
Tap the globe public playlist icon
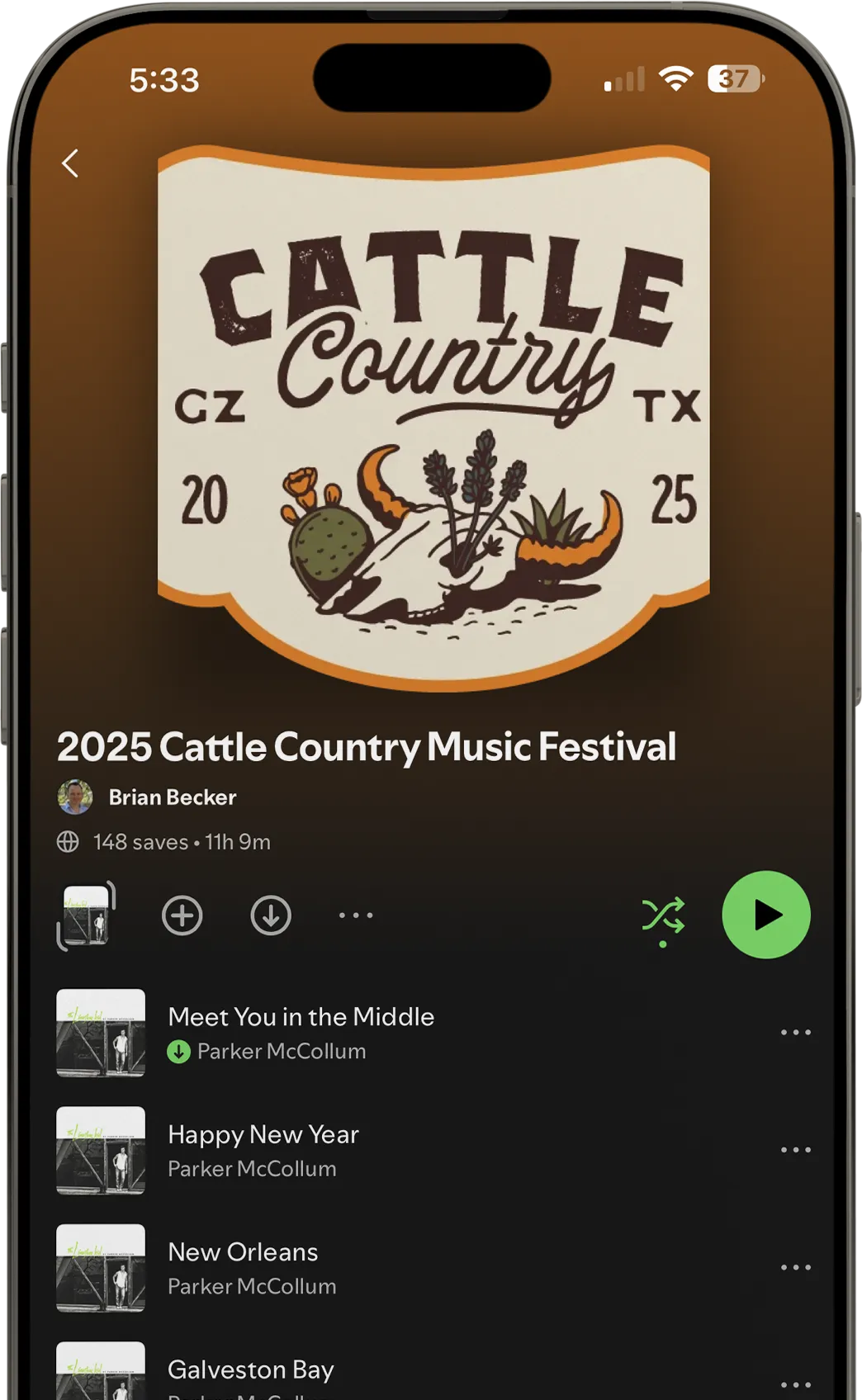[x=69, y=843]
